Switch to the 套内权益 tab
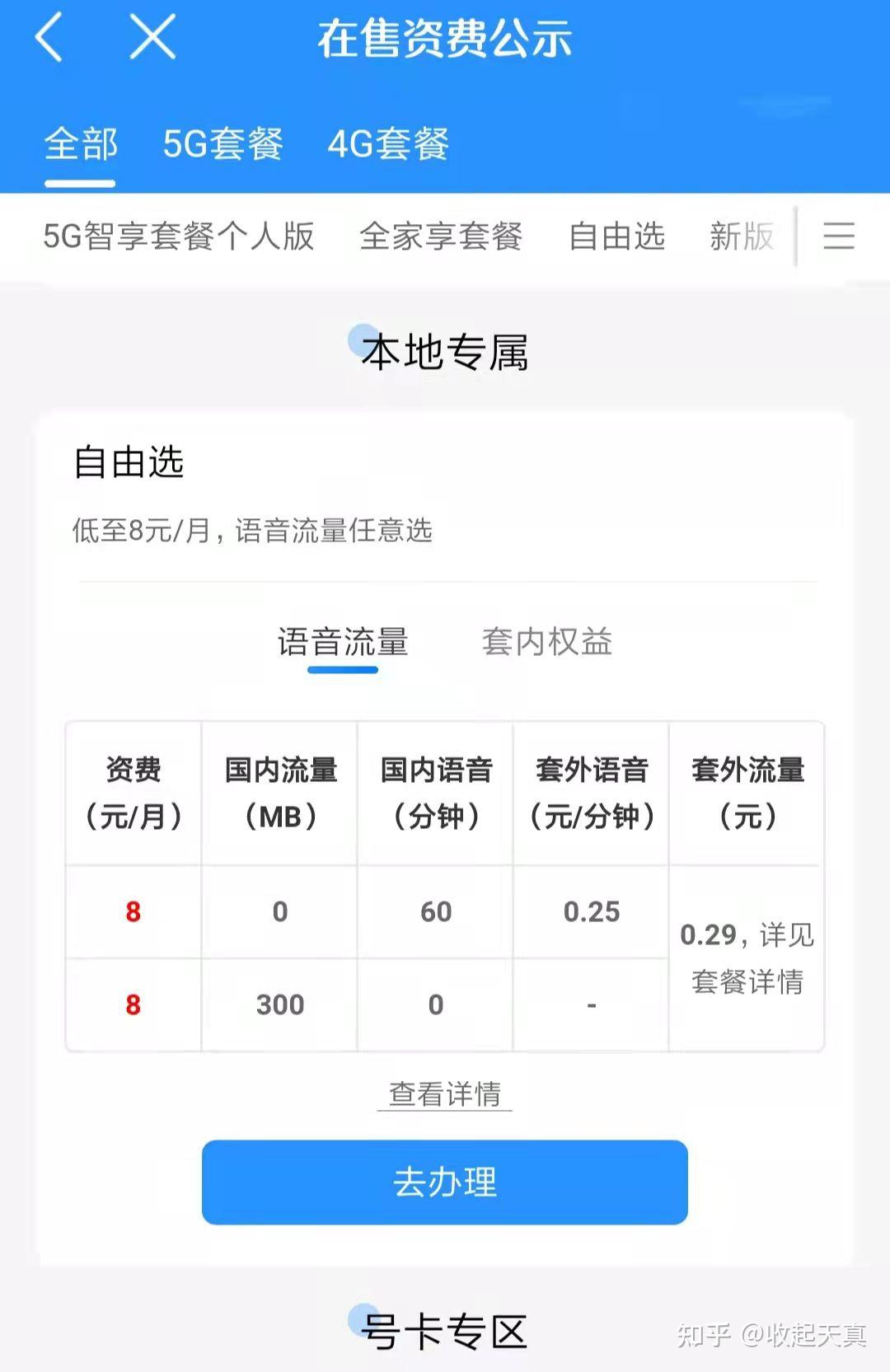This screenshot has width=890, height=1372. pyautogui.click(x=547, y=643)
